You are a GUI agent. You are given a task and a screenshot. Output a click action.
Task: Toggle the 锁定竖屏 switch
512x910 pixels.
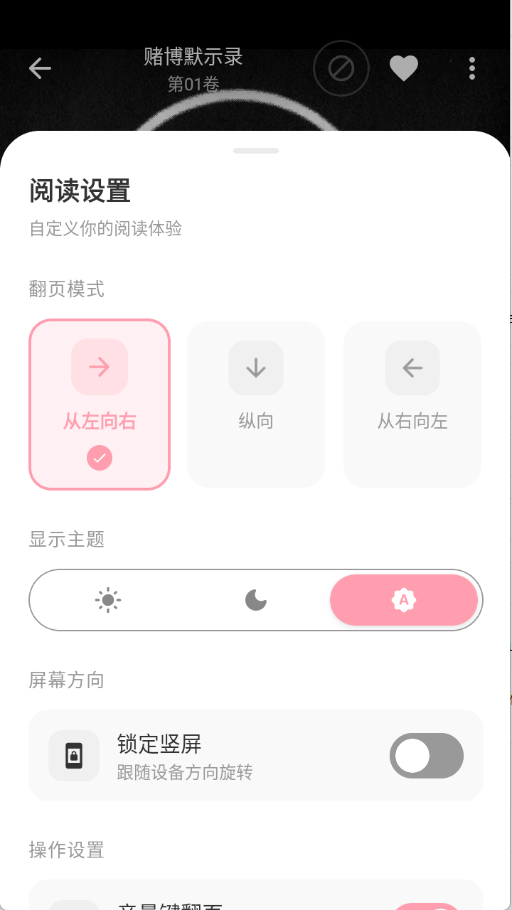click(x=427, y=756)
